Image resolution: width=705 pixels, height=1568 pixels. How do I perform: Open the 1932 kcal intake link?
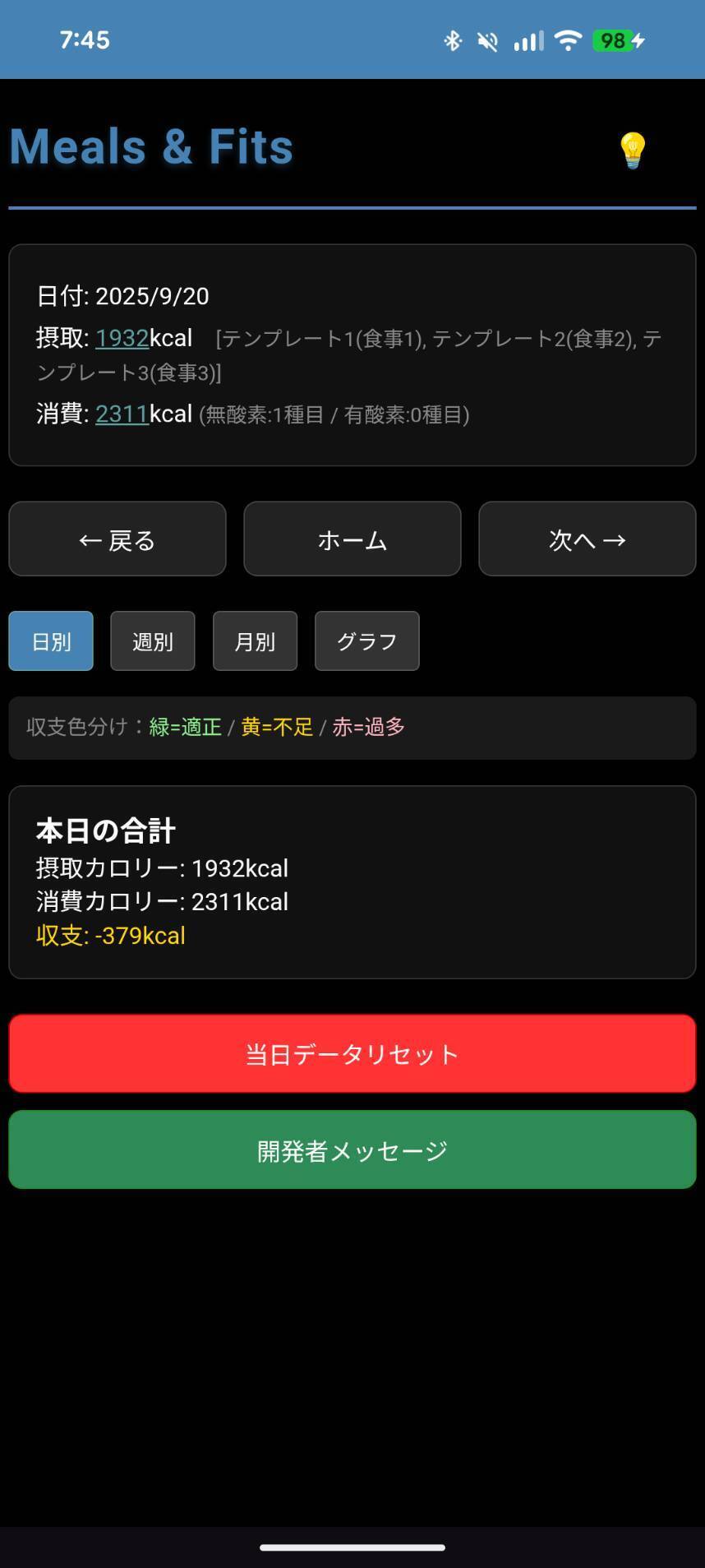122,338
